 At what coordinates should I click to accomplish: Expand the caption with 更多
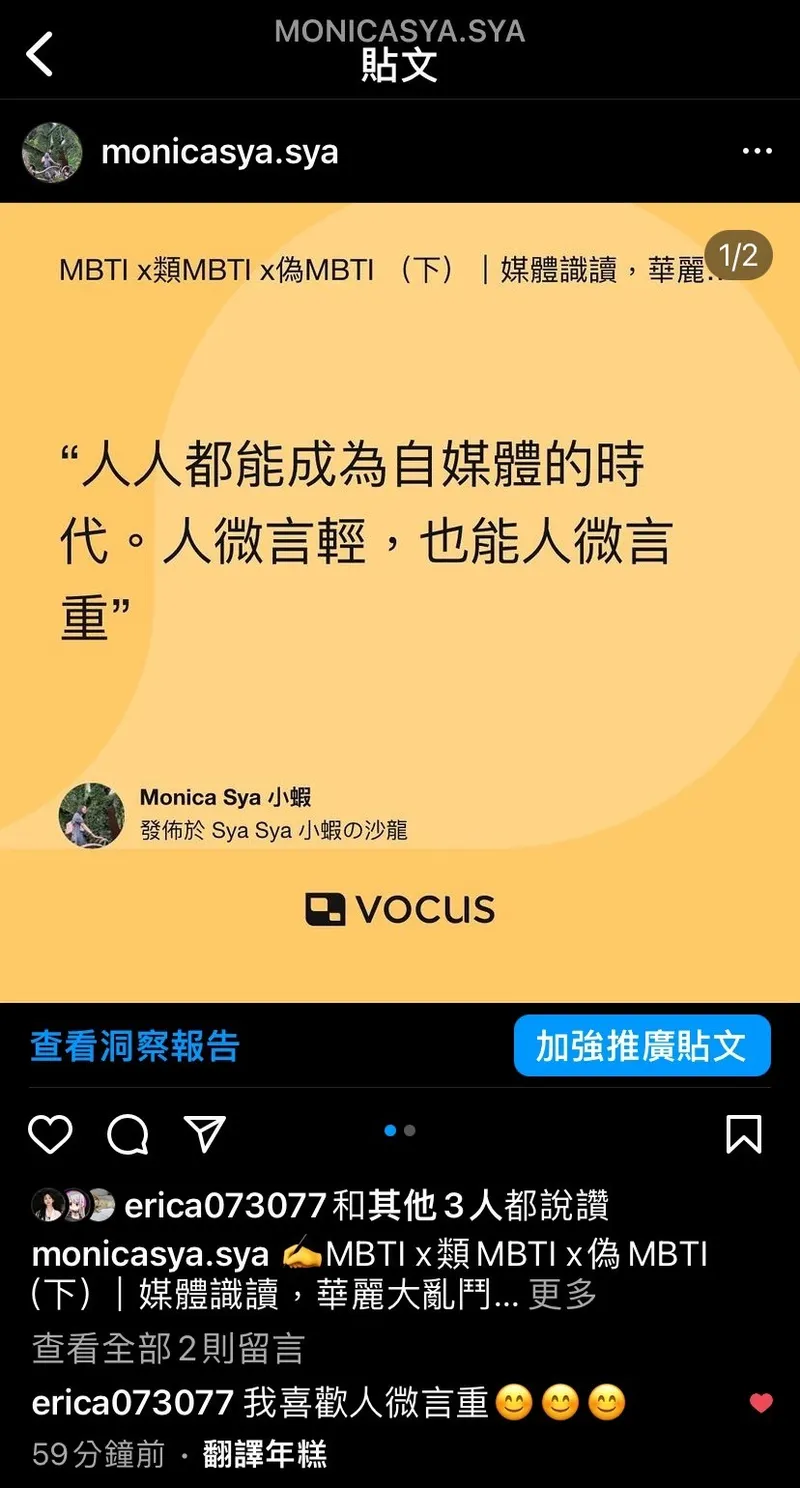562,1294
